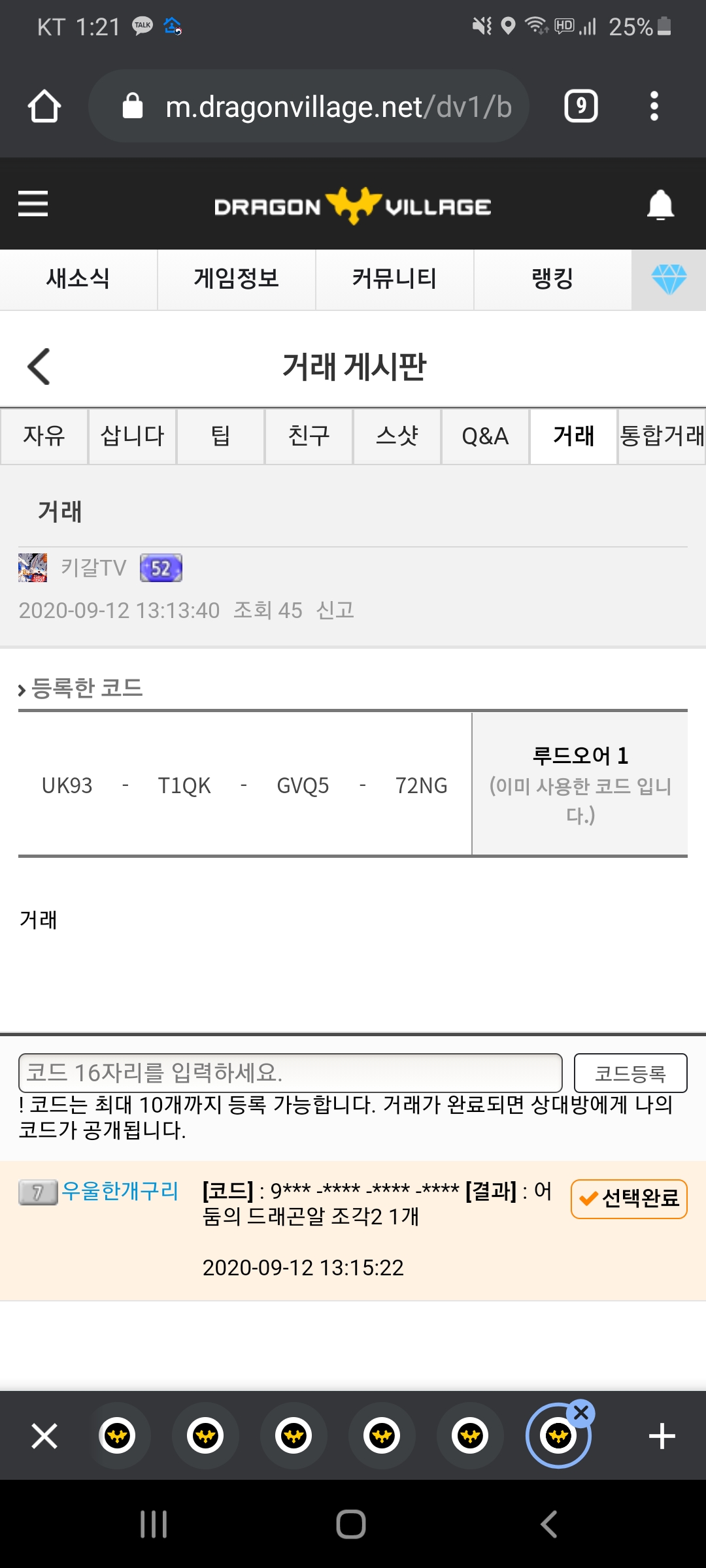
Task: Switch to the 자유 board tab
Action: pos(44,436)
